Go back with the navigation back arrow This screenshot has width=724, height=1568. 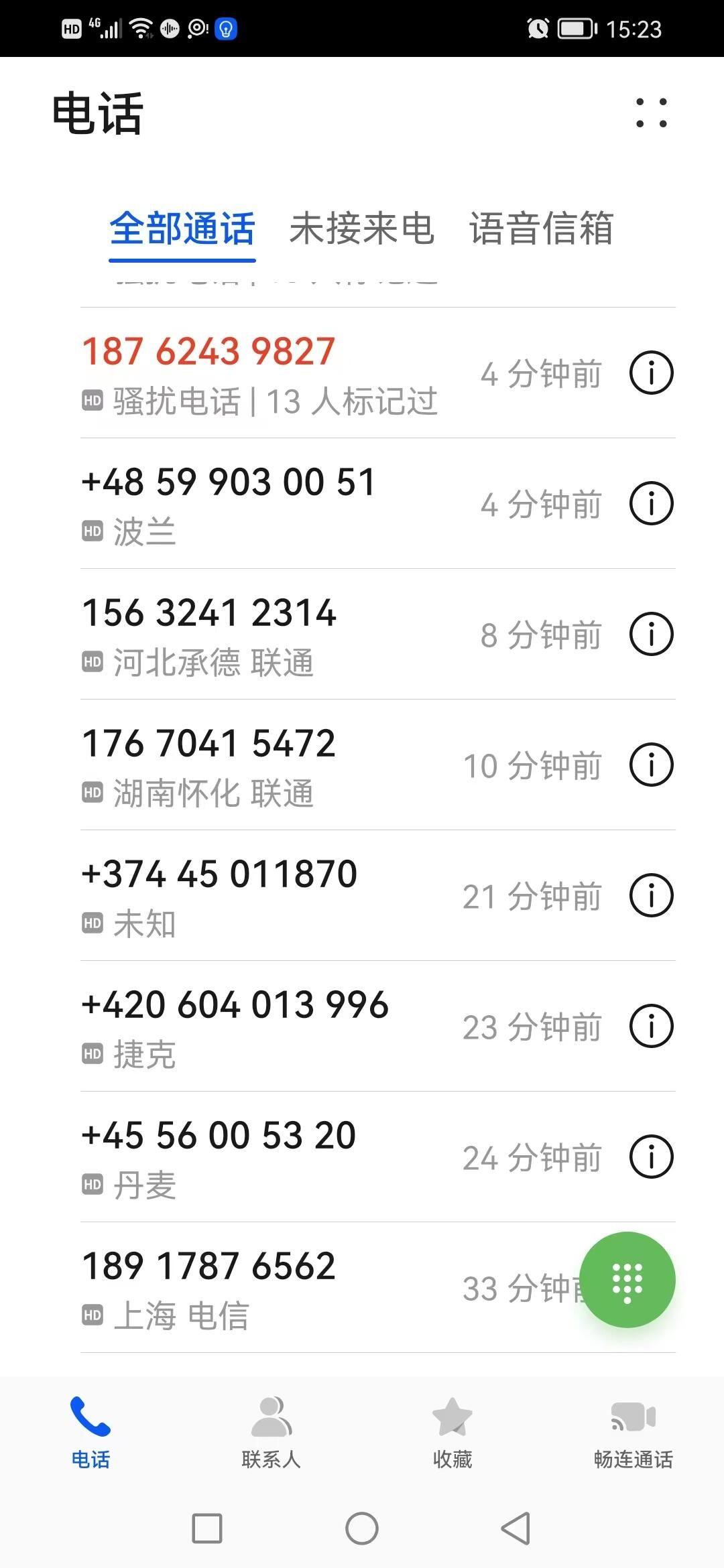(516, 1528)
